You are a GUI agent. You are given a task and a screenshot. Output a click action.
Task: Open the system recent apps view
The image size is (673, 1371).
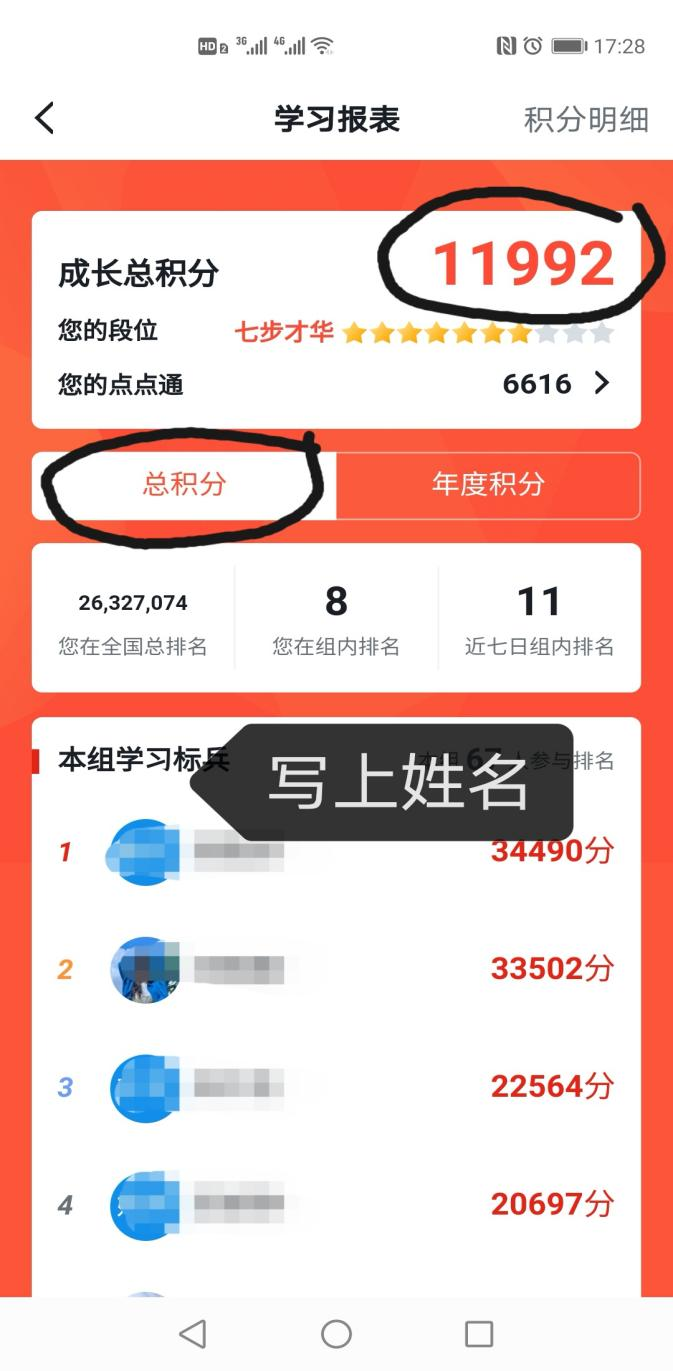point(479,1333)
